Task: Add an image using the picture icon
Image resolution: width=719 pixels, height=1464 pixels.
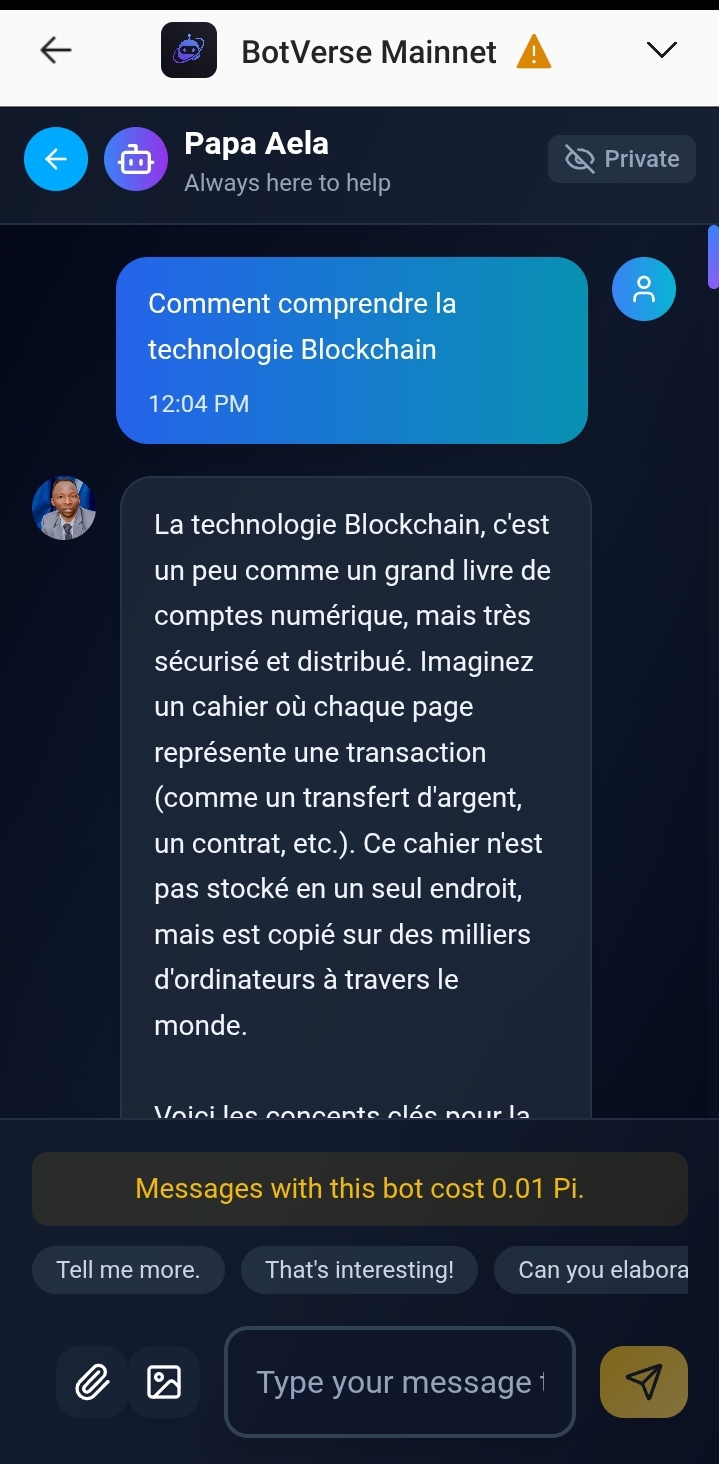Action: [x=164, y=1382]
